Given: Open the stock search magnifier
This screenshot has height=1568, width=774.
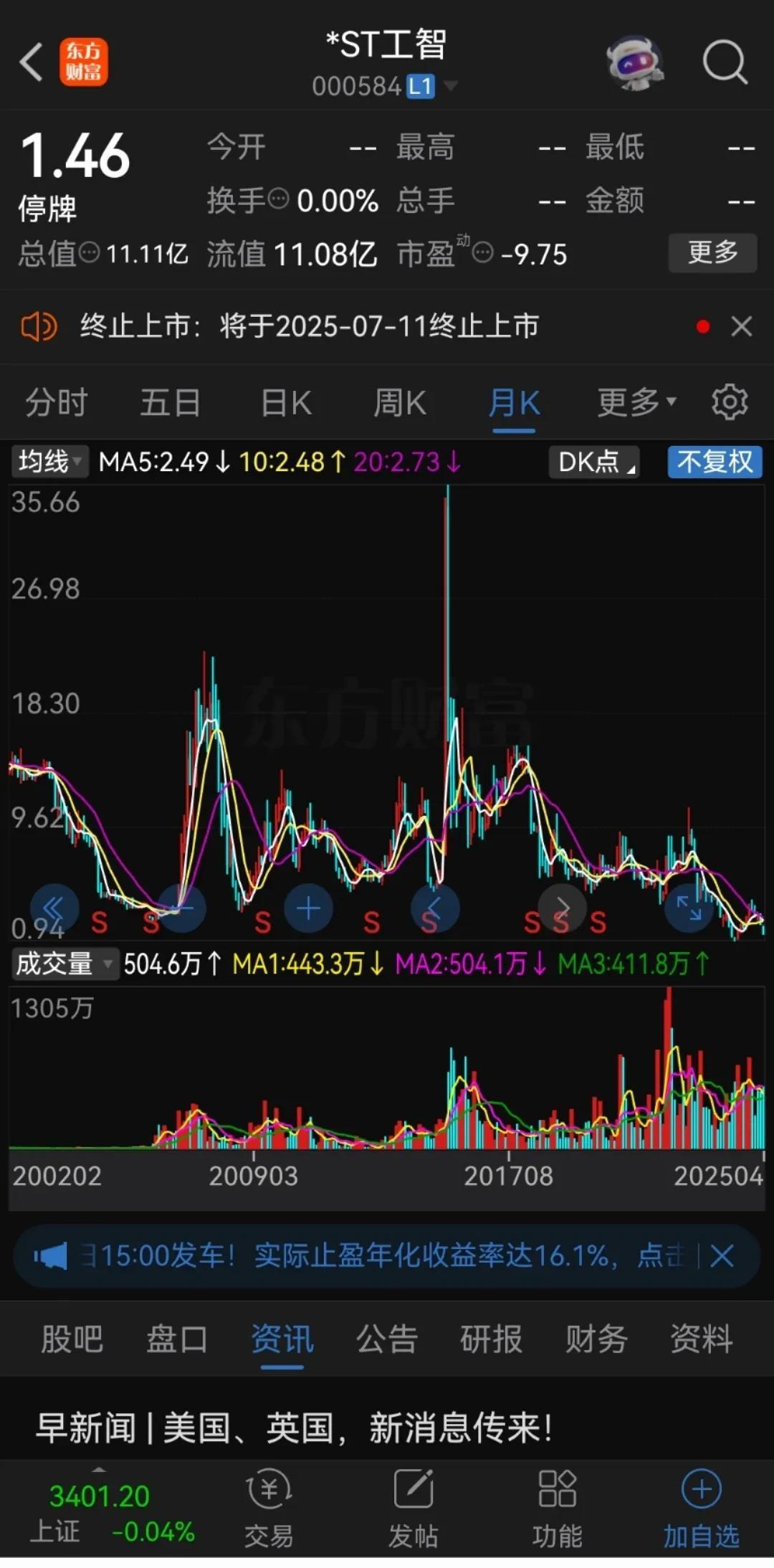Looking at the screenshot, I should point(725,62).
